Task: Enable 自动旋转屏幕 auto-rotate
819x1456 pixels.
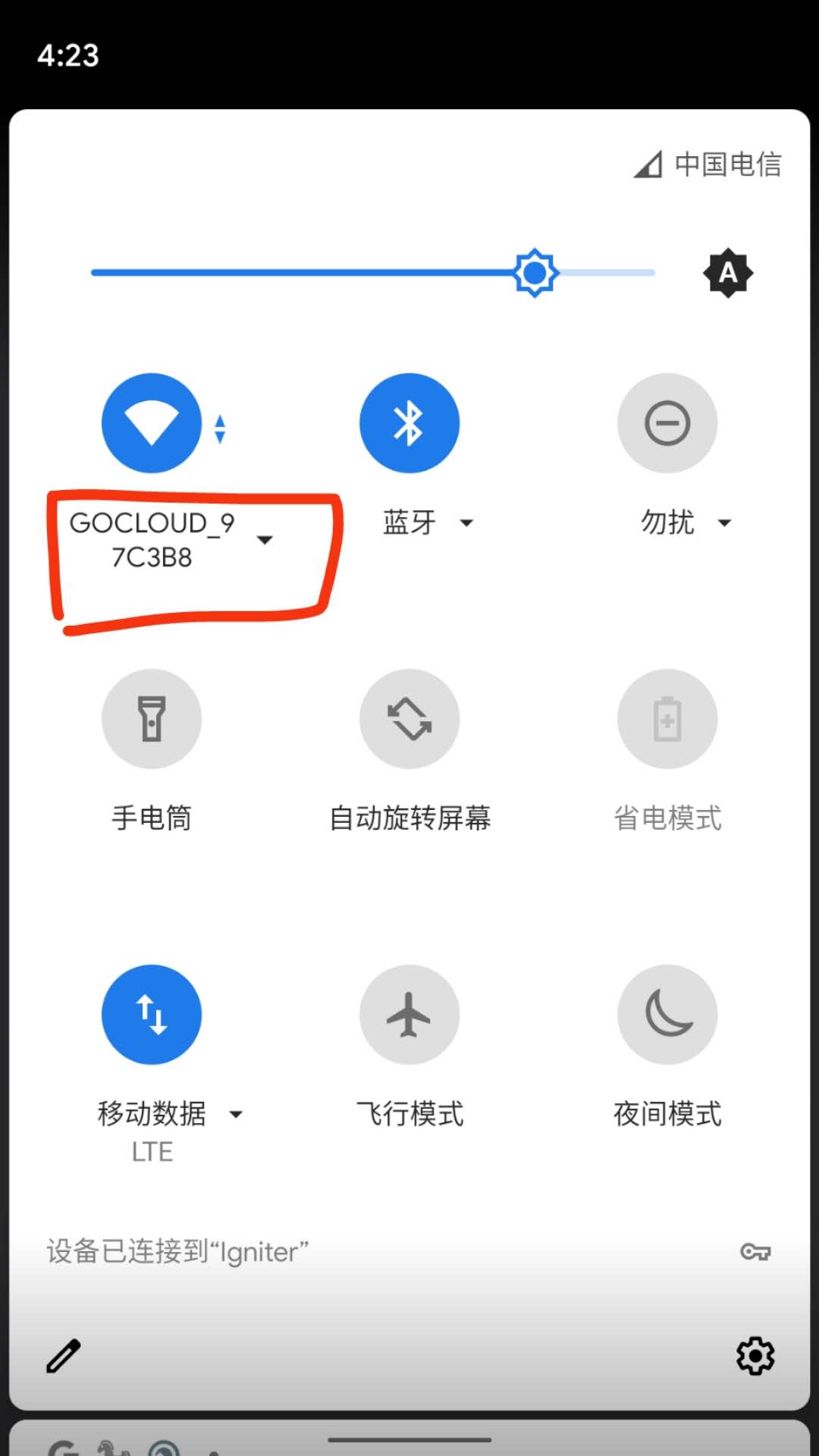Action: tap(409, 719)
